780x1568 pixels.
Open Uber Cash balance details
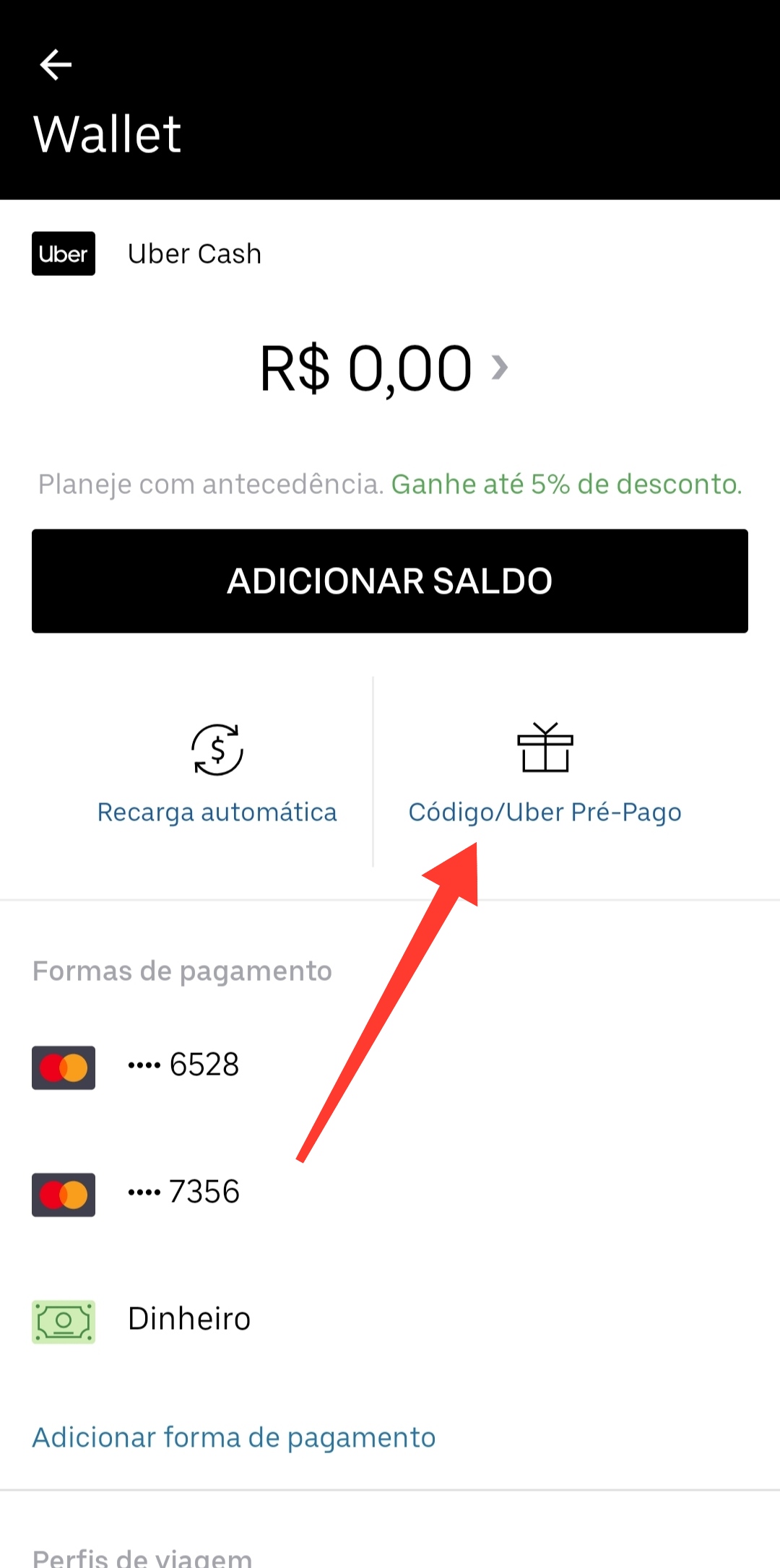[x=384, y=368]
